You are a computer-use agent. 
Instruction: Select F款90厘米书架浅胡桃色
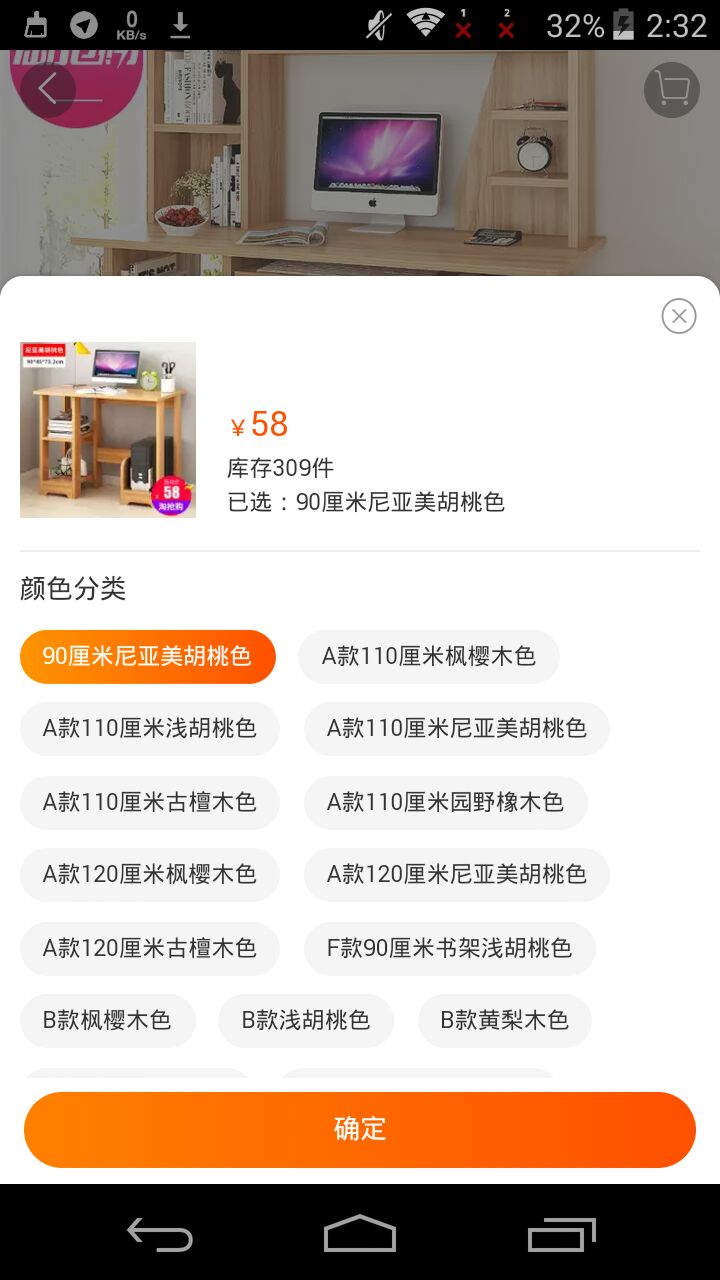449,948
